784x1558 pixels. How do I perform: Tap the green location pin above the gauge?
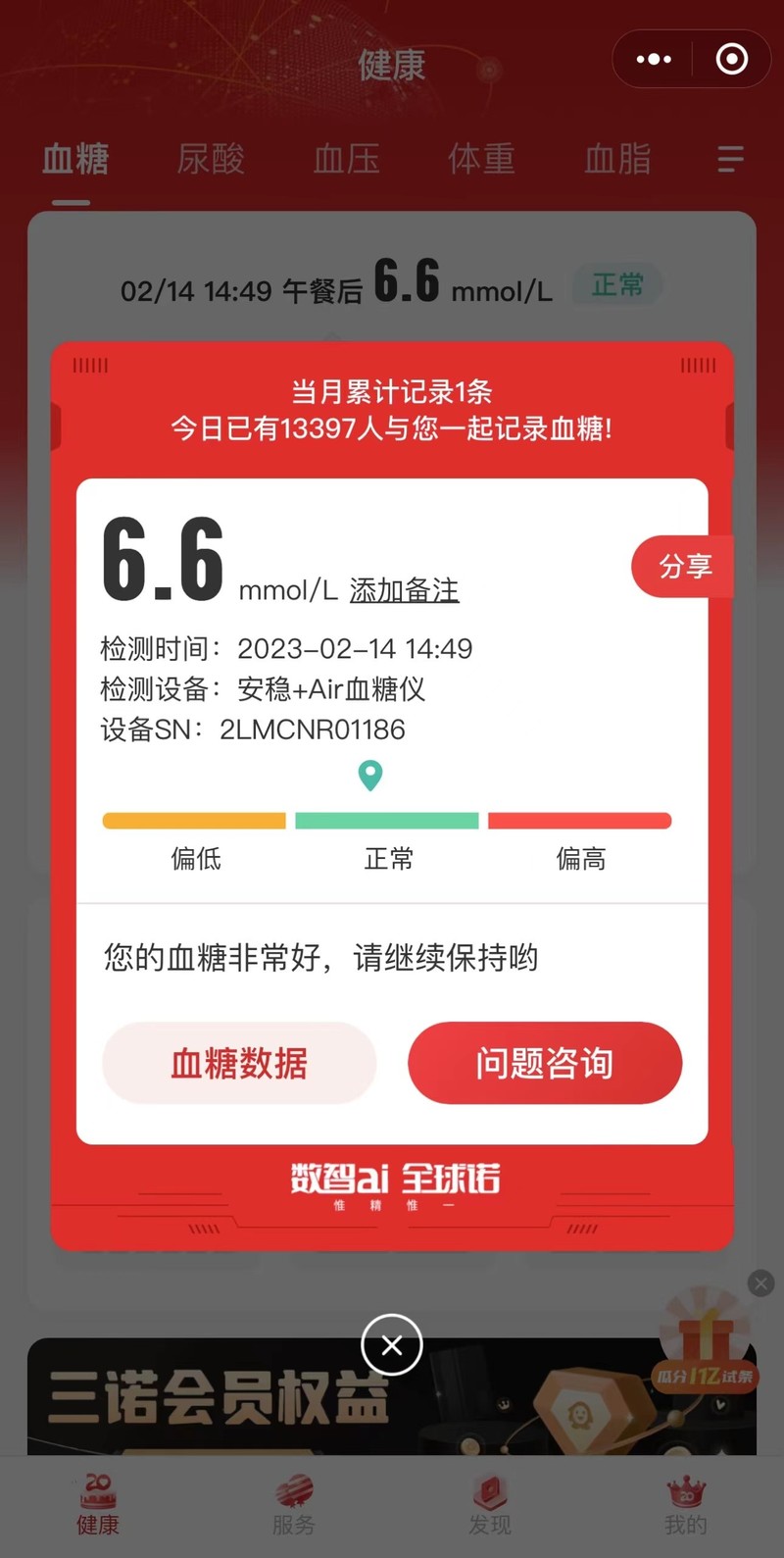369,776
